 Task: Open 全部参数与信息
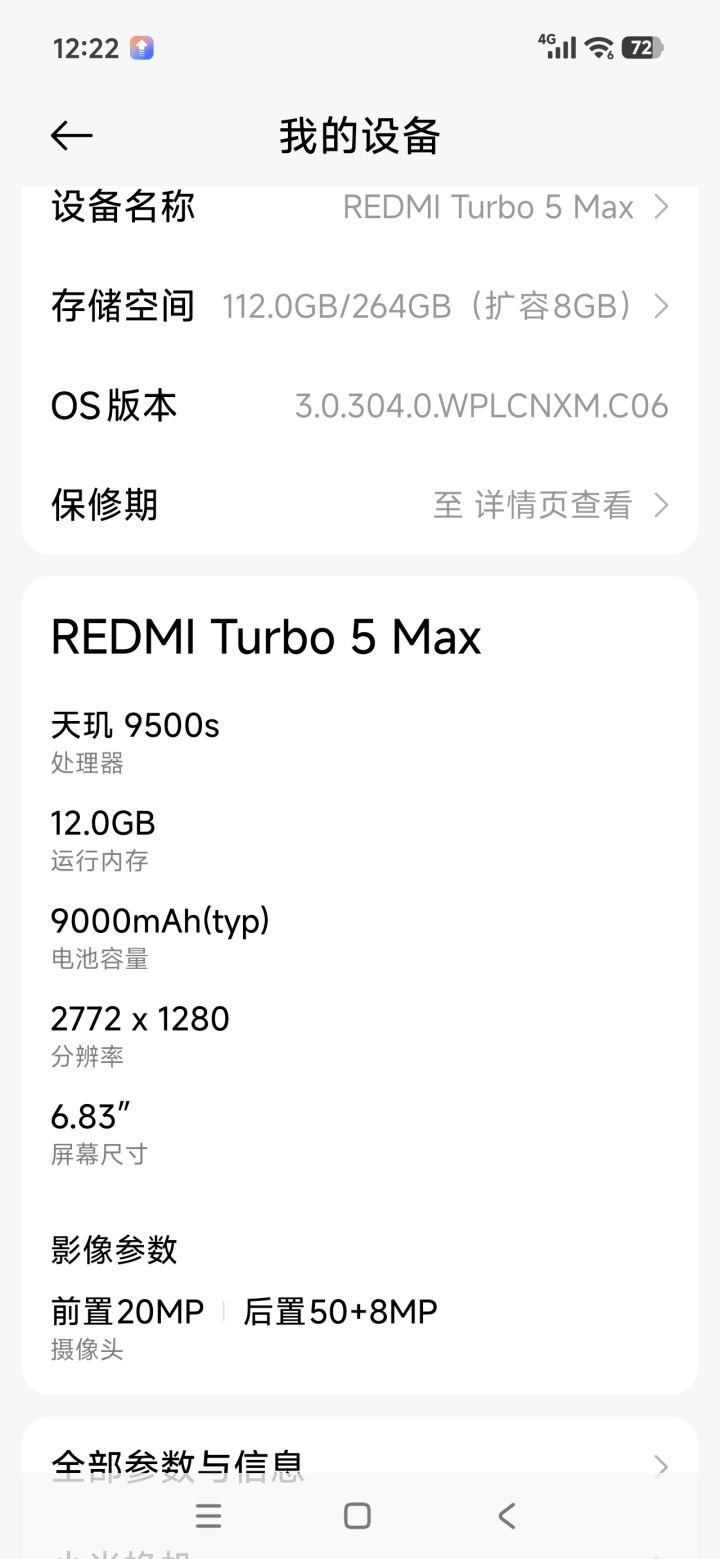click(x=360, y=1466)
